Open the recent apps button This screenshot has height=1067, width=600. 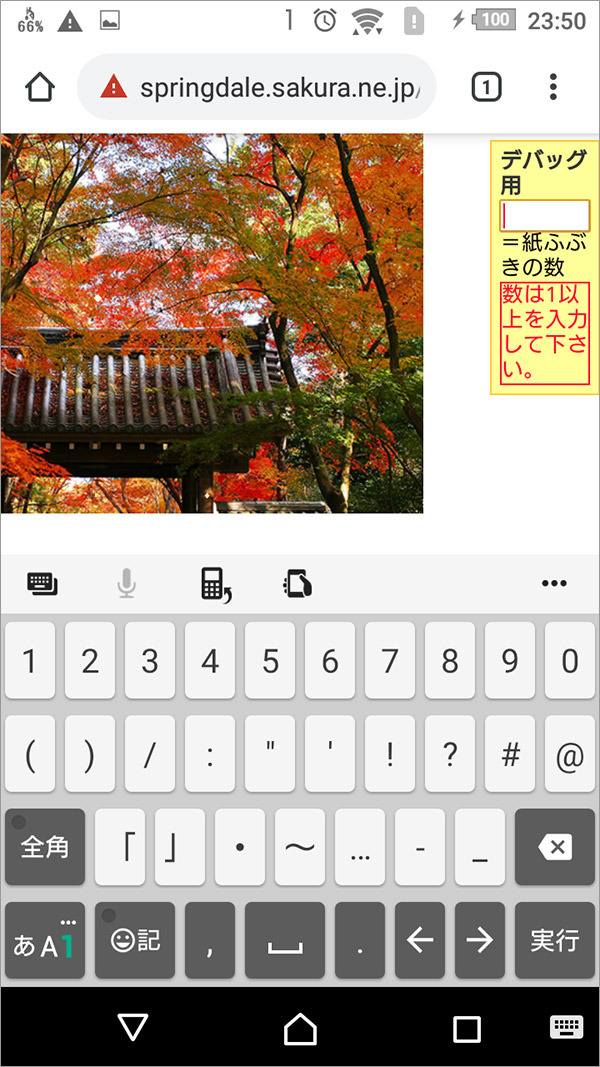[x=467, y=1028]
